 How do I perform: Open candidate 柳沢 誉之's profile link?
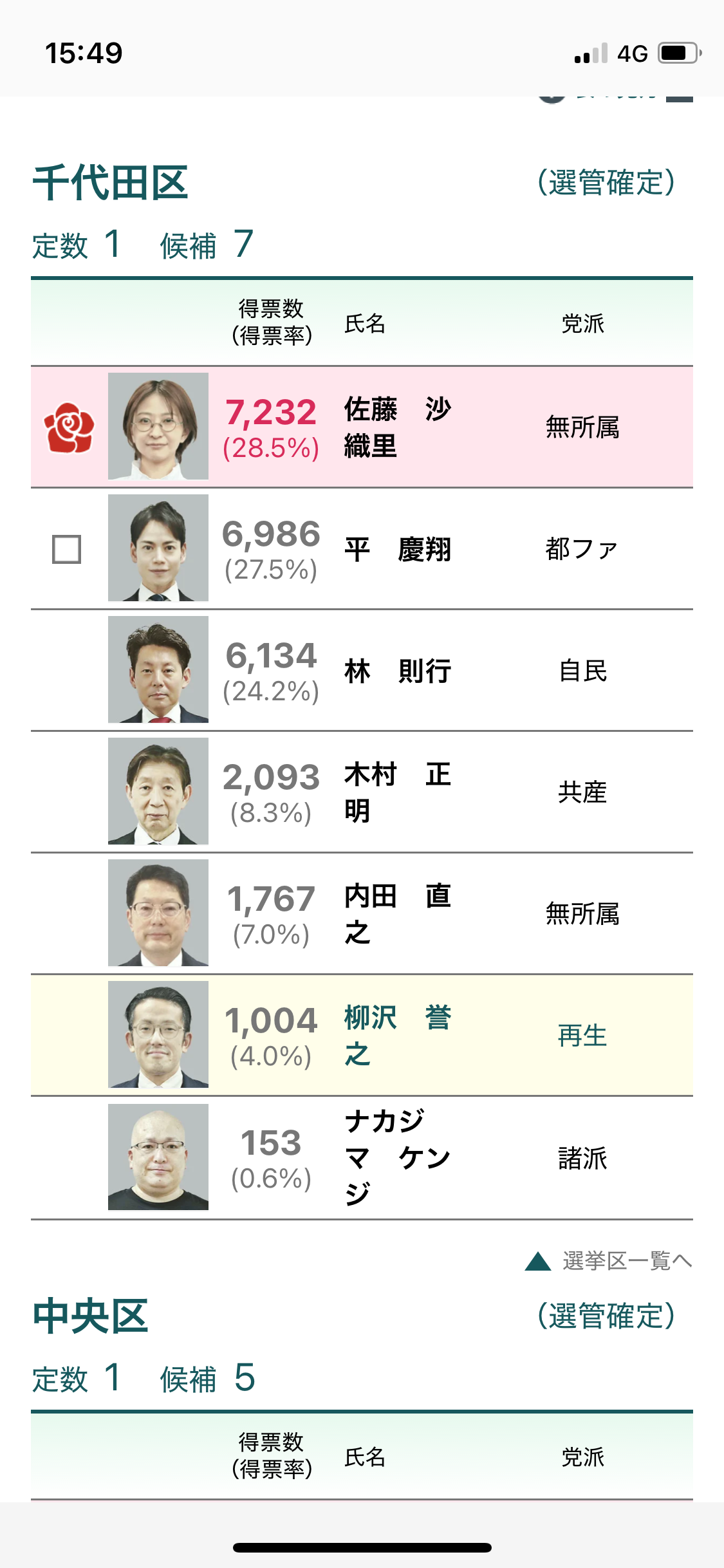click(397, 1035)
